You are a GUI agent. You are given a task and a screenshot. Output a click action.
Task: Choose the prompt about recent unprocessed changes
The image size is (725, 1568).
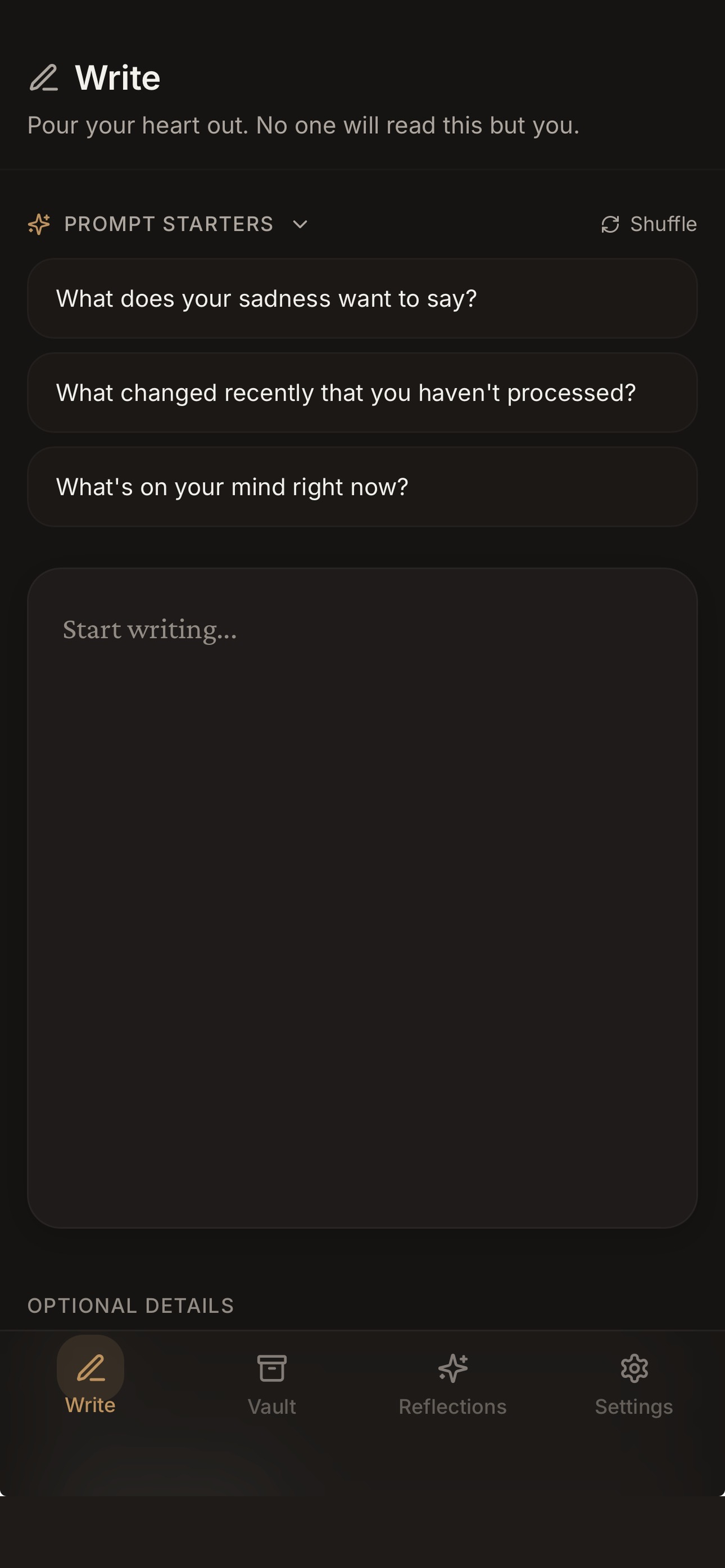[362, 393]
